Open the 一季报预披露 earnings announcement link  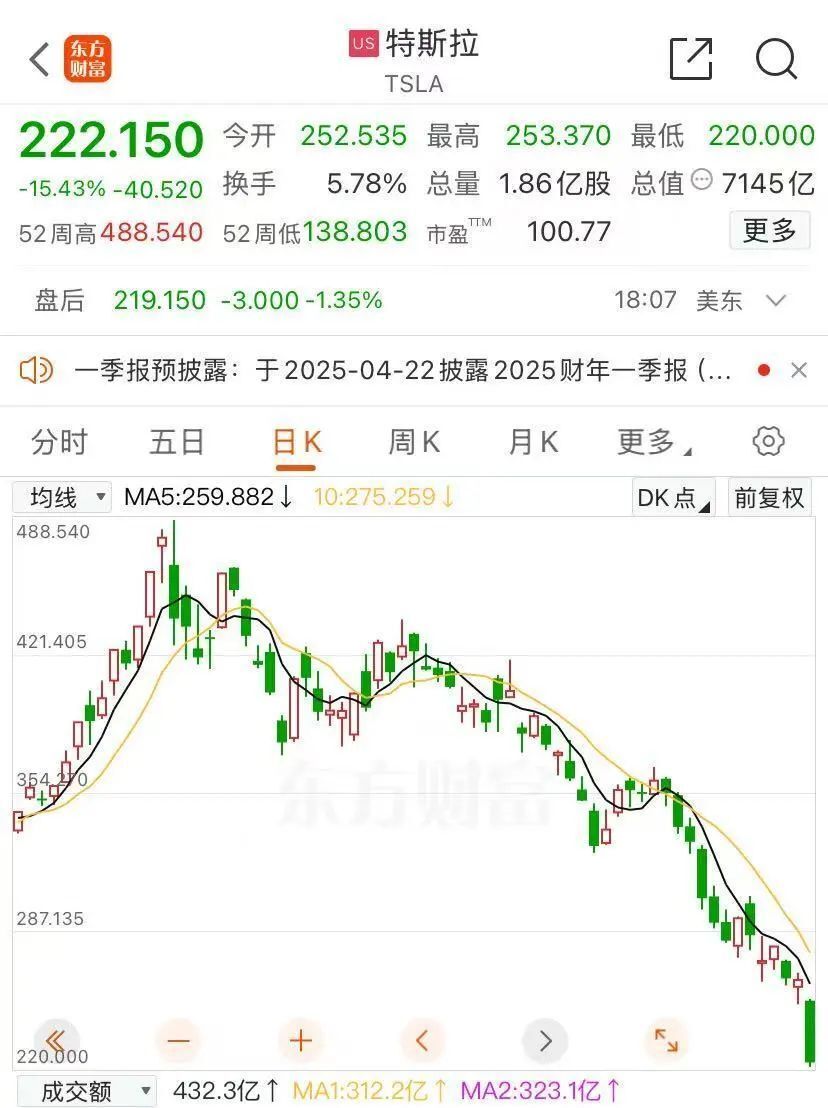pos(400,369)
